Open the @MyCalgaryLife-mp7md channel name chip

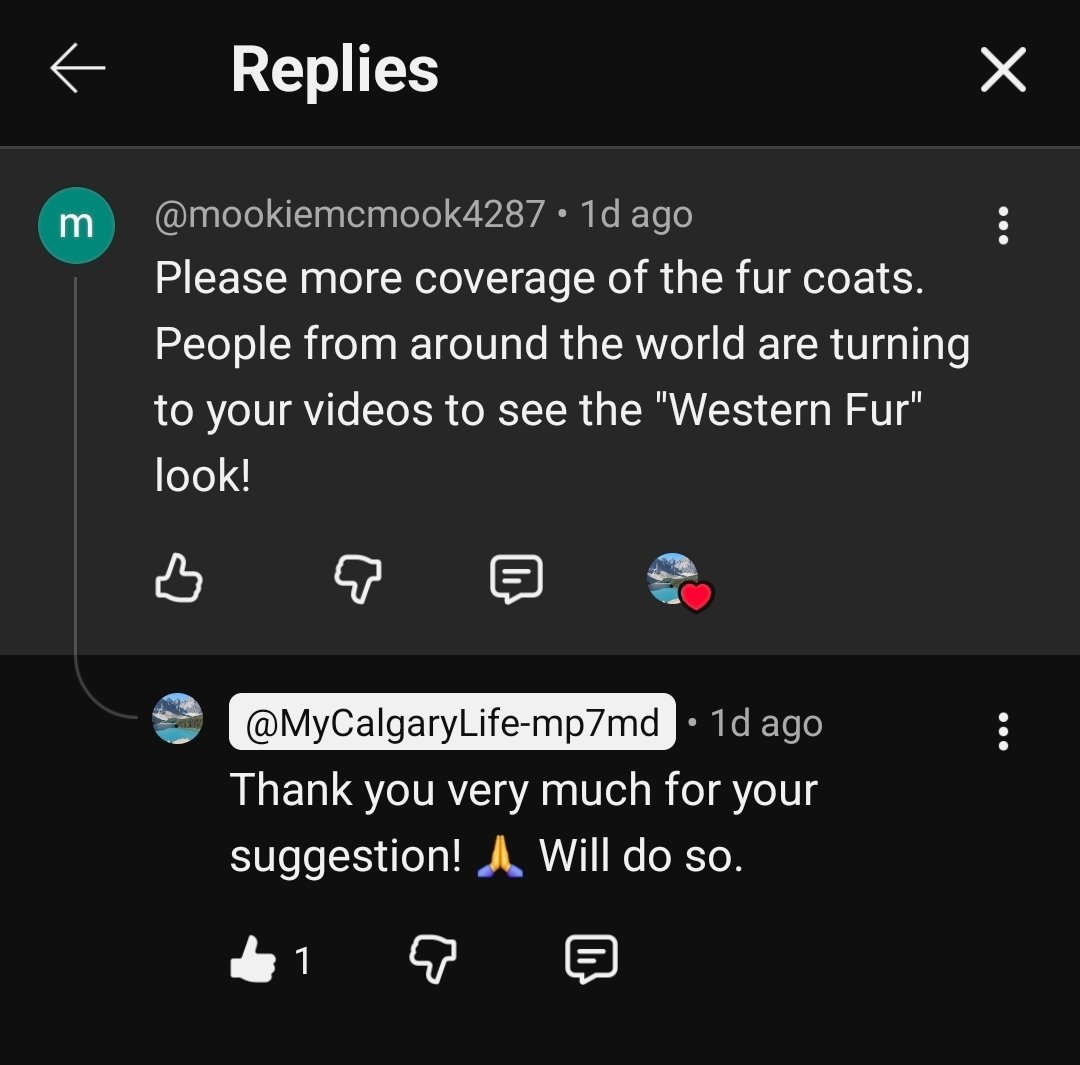[x=452, y=721]
